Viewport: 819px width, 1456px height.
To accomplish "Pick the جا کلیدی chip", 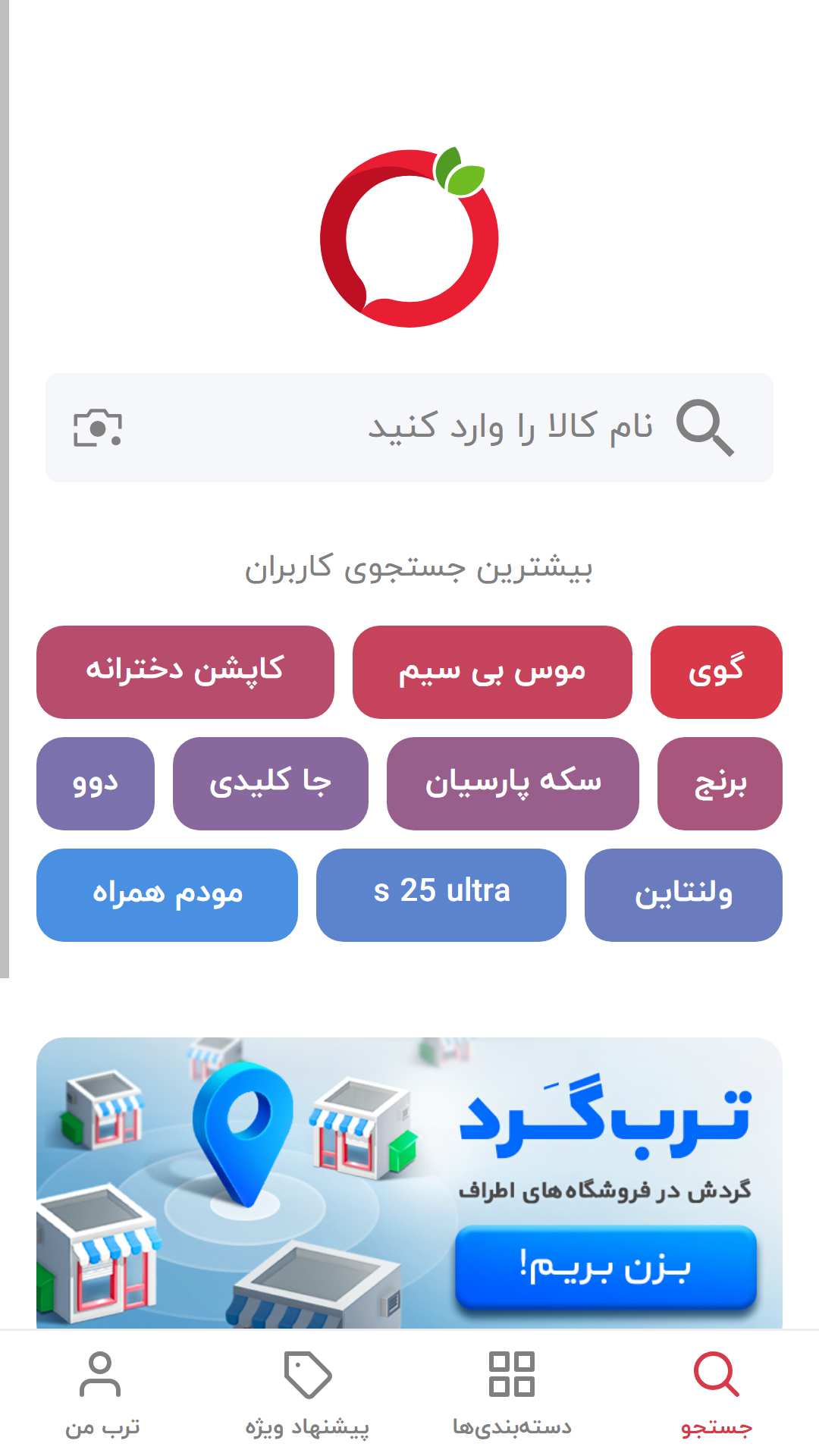I will (x=271, y=783).
